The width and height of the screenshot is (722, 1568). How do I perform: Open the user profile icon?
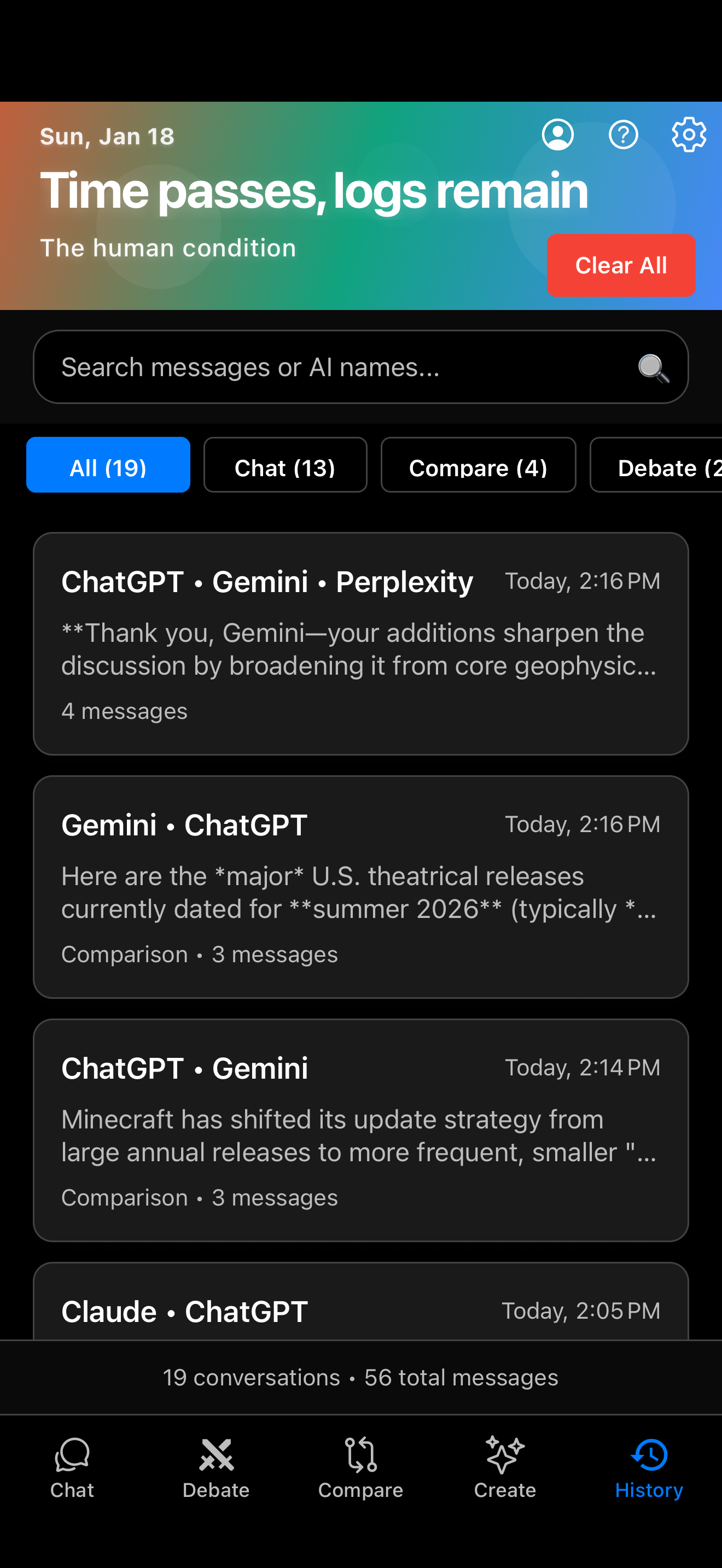558,134
